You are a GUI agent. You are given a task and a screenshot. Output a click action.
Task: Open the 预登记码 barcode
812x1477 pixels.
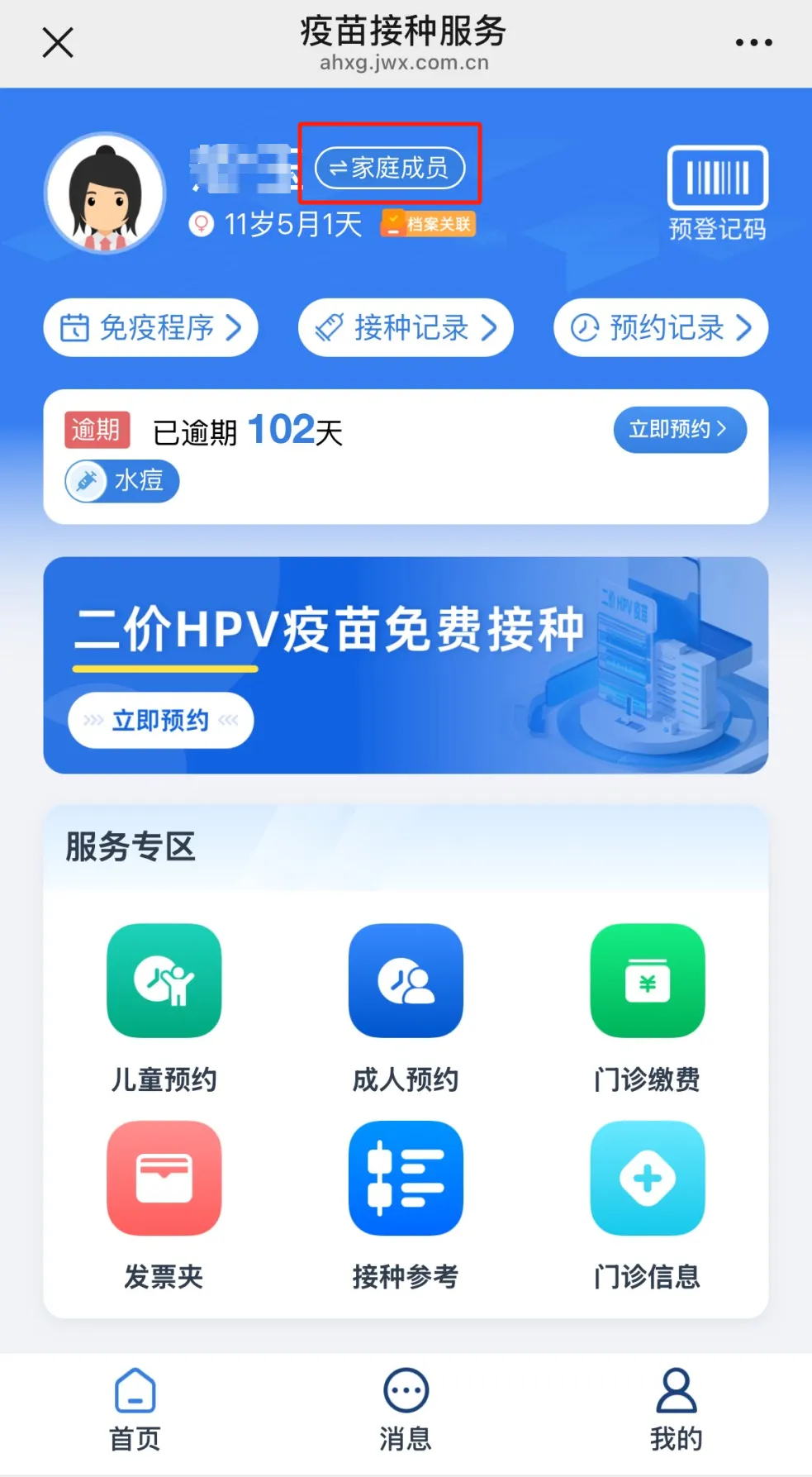(x=717, y=193)
